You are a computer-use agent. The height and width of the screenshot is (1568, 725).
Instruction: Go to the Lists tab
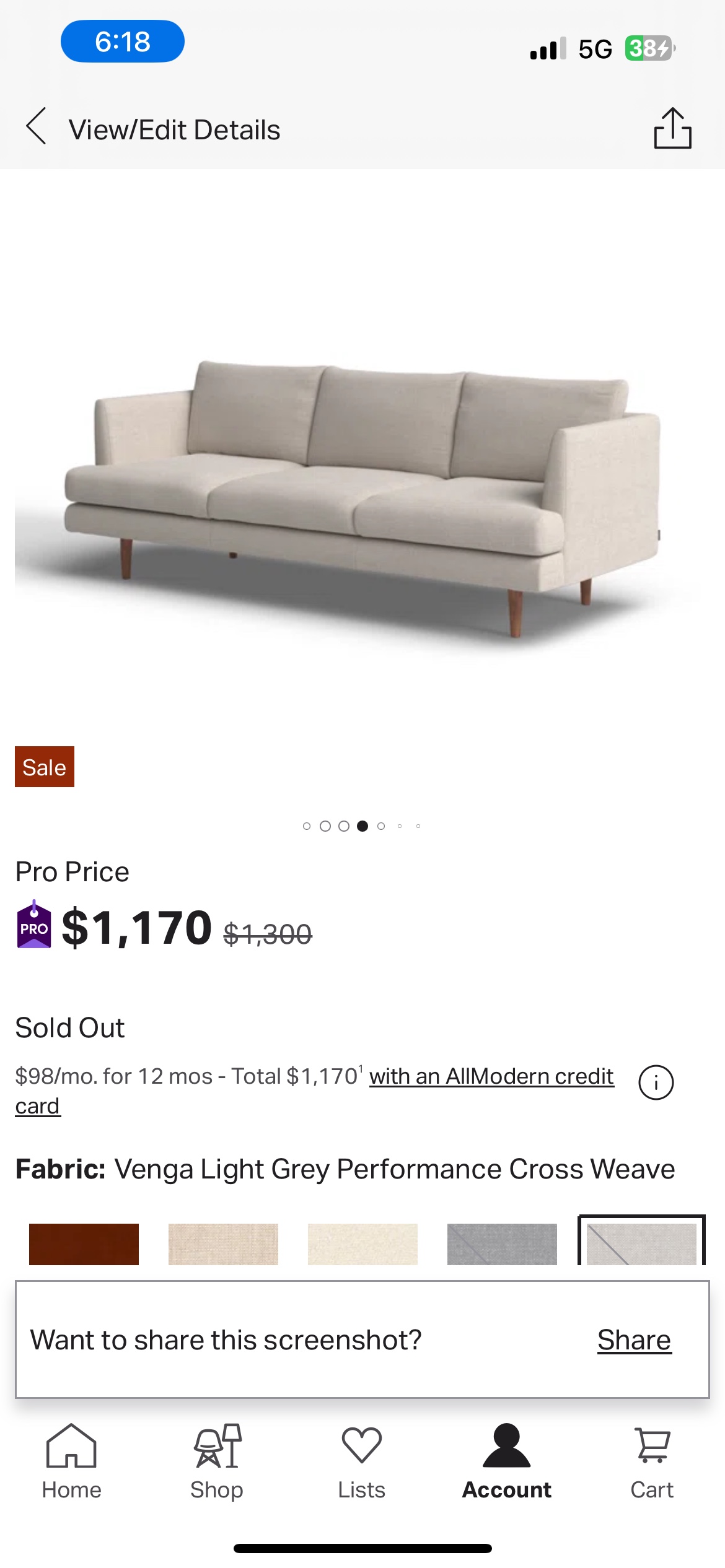tap(362, 1460)
